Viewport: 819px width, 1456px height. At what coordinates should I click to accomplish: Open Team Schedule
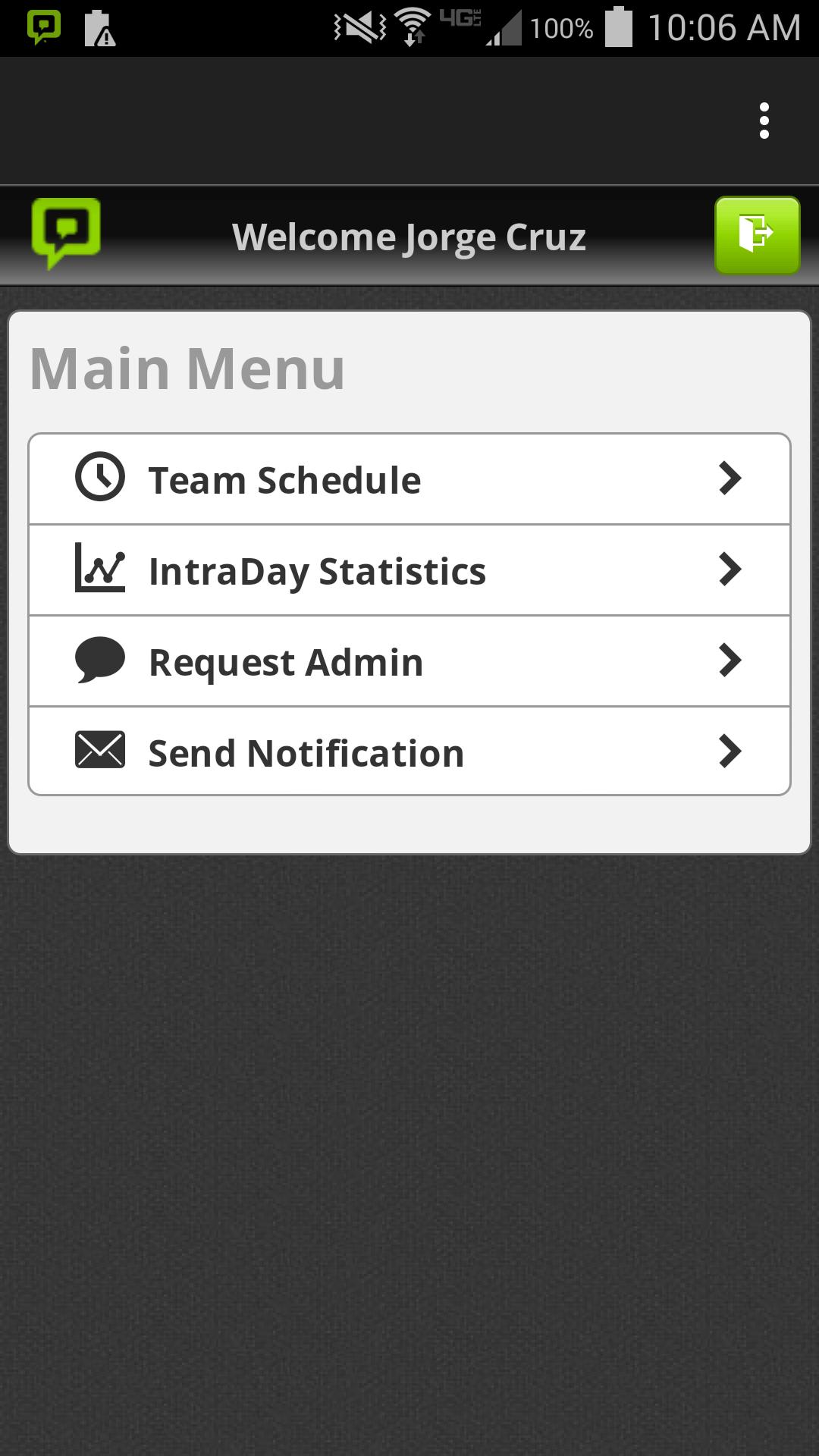coord(409,479)
